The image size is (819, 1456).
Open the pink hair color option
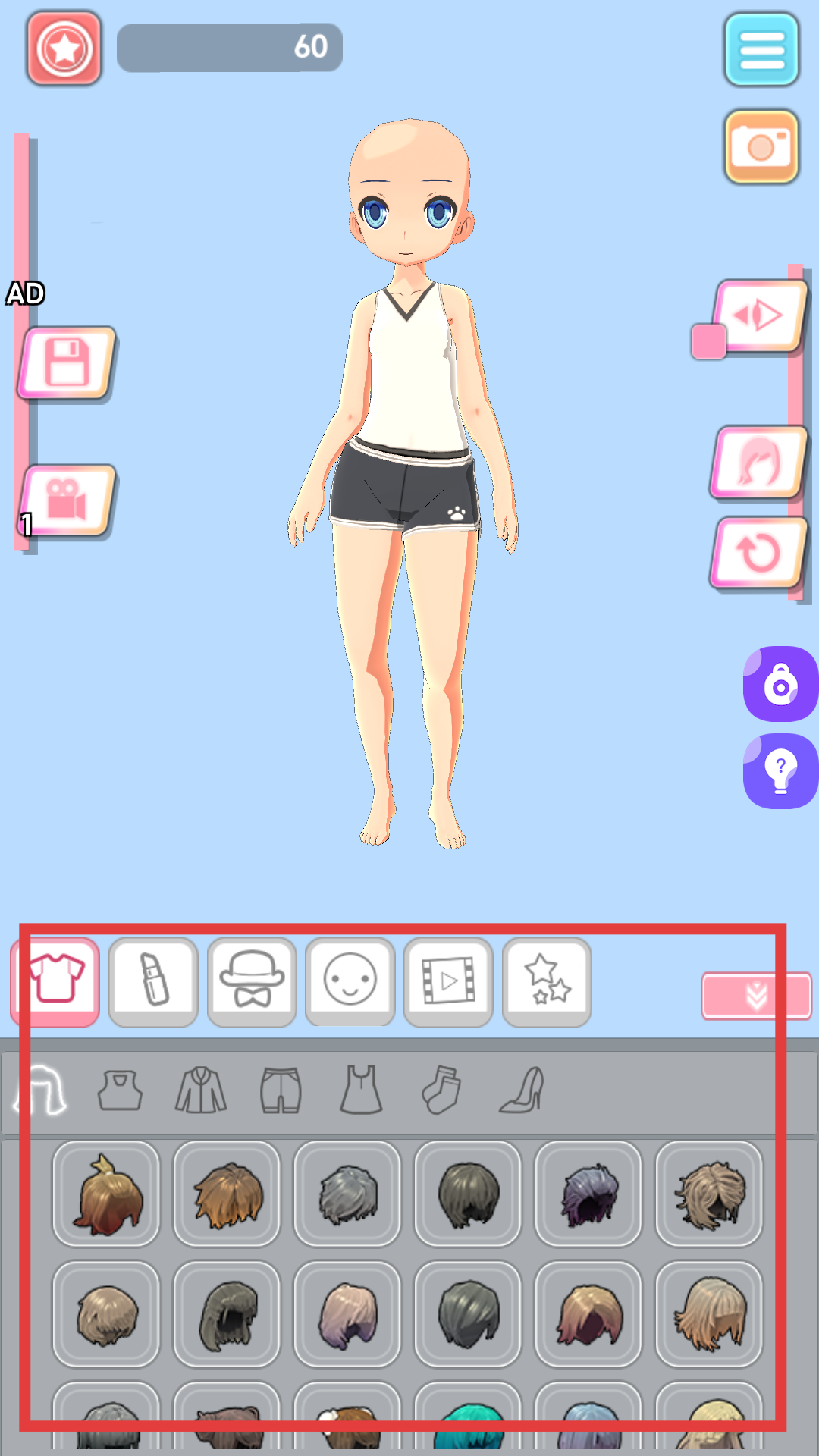pos(758,462)
